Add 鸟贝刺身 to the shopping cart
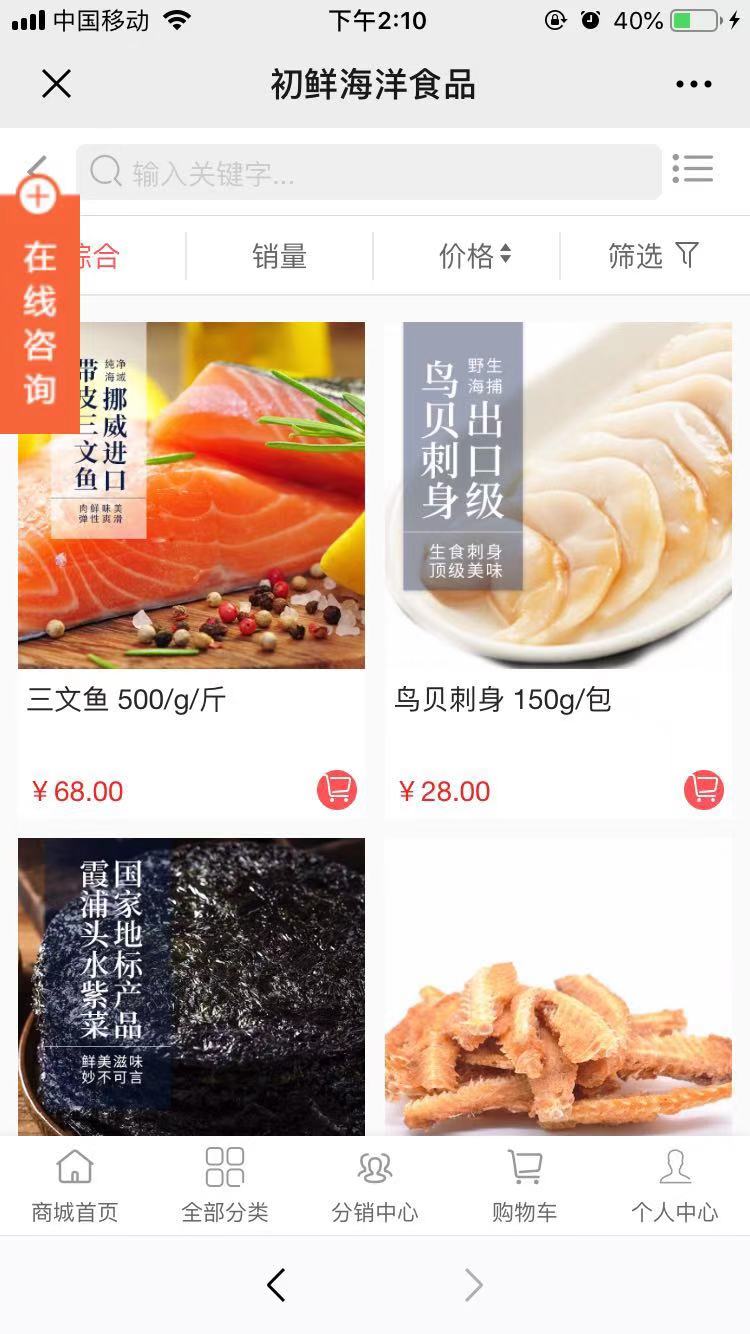This screenshot has height=1334, width=750. pyautogui.click(x=704, y=790)
